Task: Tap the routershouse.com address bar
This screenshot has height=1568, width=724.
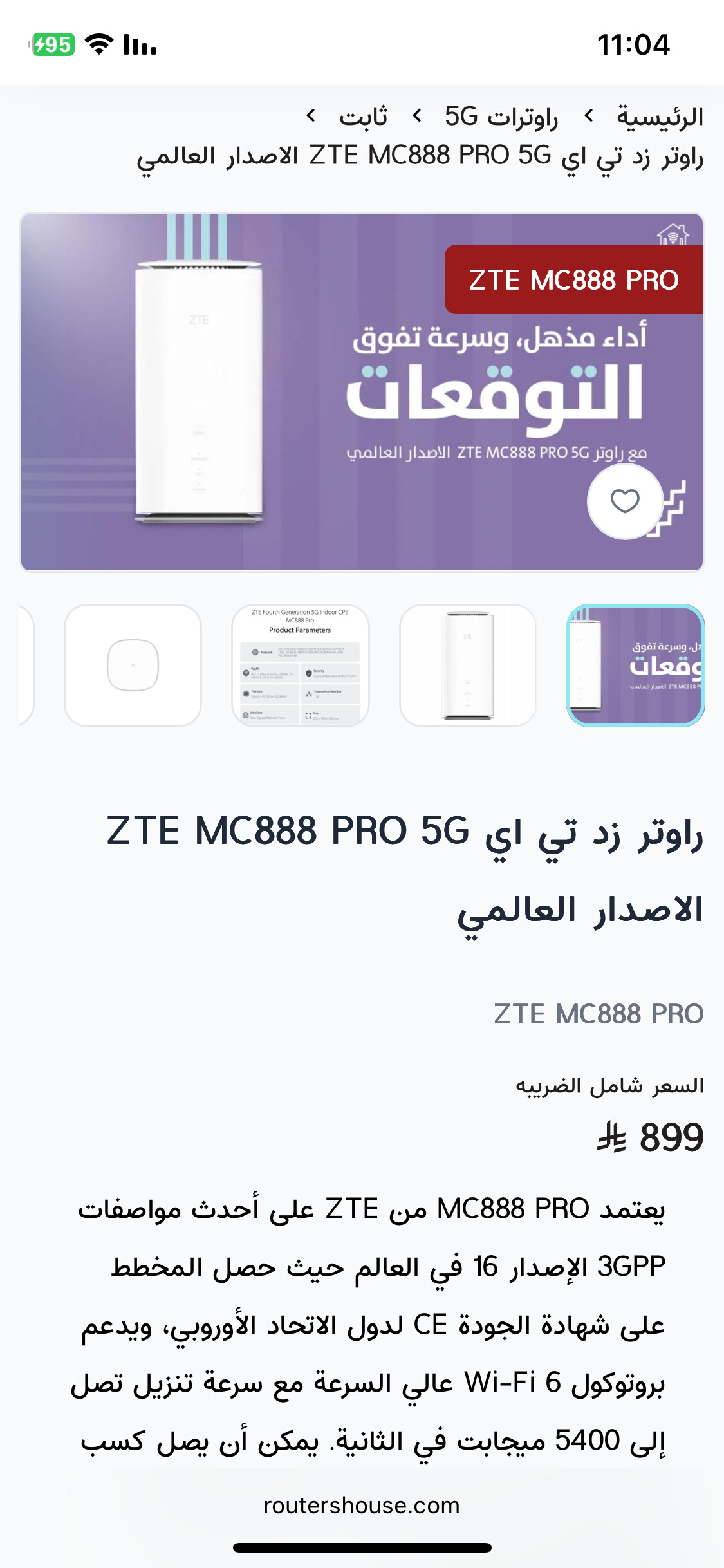Action: click(x=362, y=1506)
